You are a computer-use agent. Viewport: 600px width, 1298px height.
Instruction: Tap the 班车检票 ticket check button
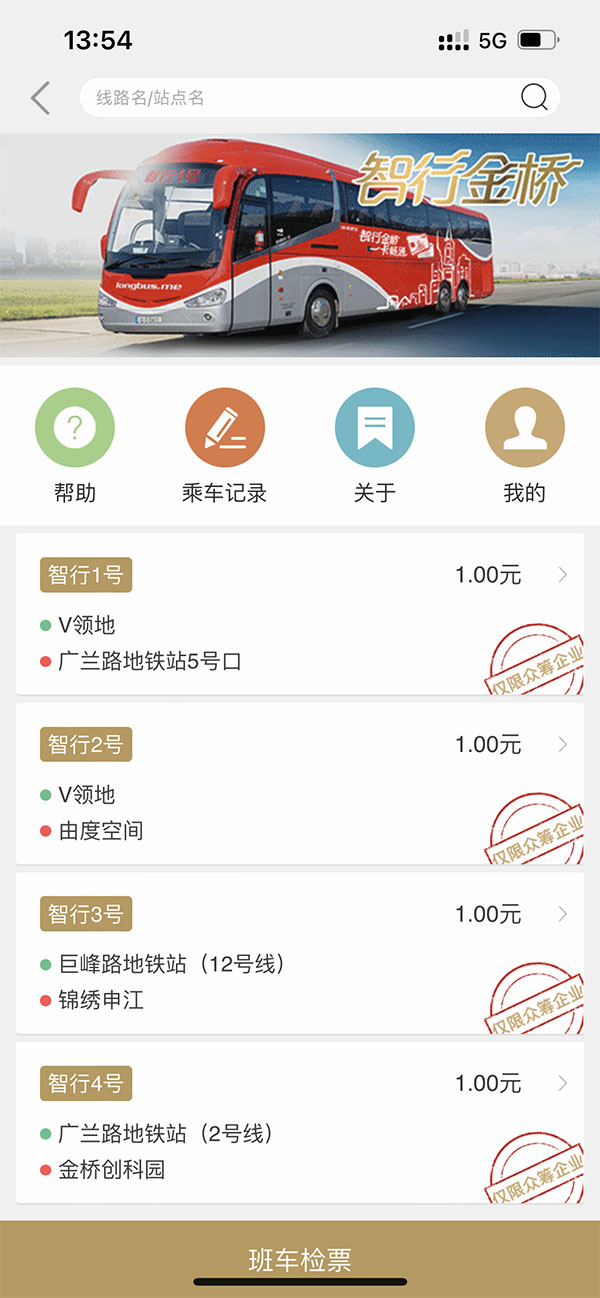pyautogui.click(x=300, y=1259)
